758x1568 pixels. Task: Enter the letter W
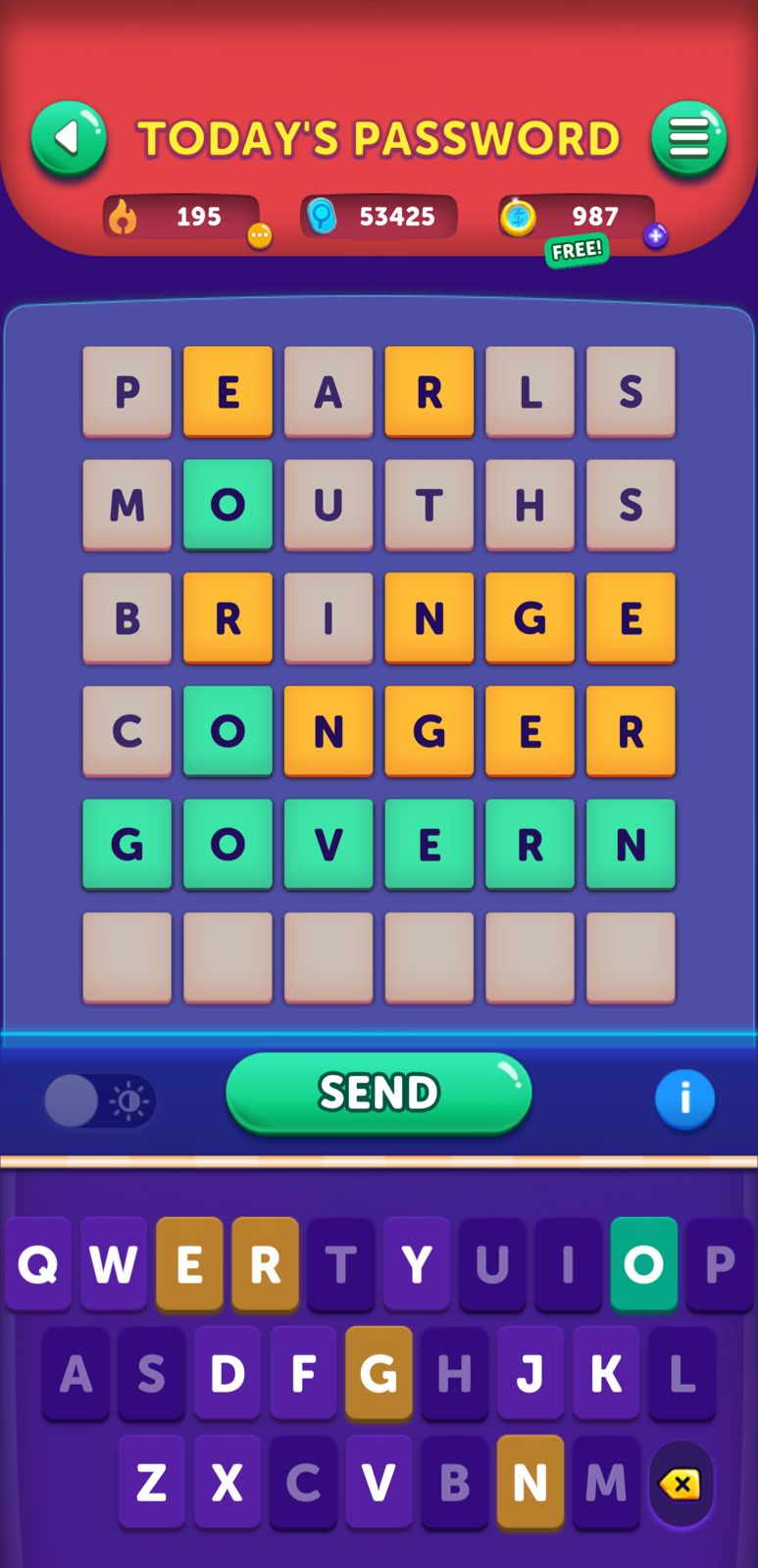[x=114, y=1264]
